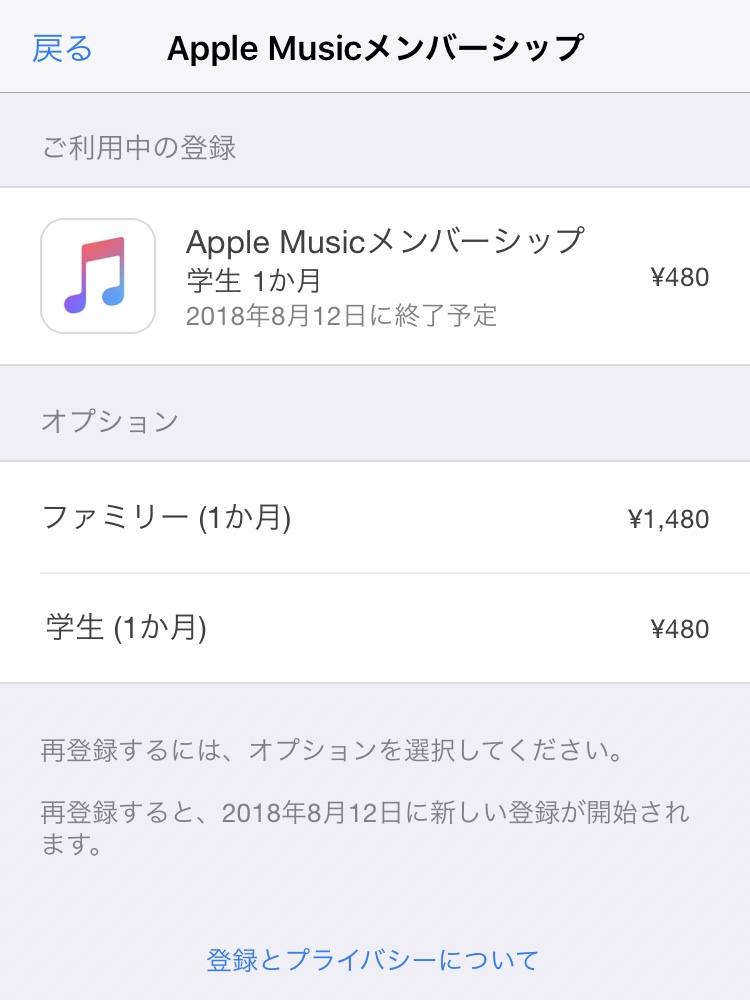Go back using the 戻る button
Screen dimensions: 750x1000
point(62,48)
